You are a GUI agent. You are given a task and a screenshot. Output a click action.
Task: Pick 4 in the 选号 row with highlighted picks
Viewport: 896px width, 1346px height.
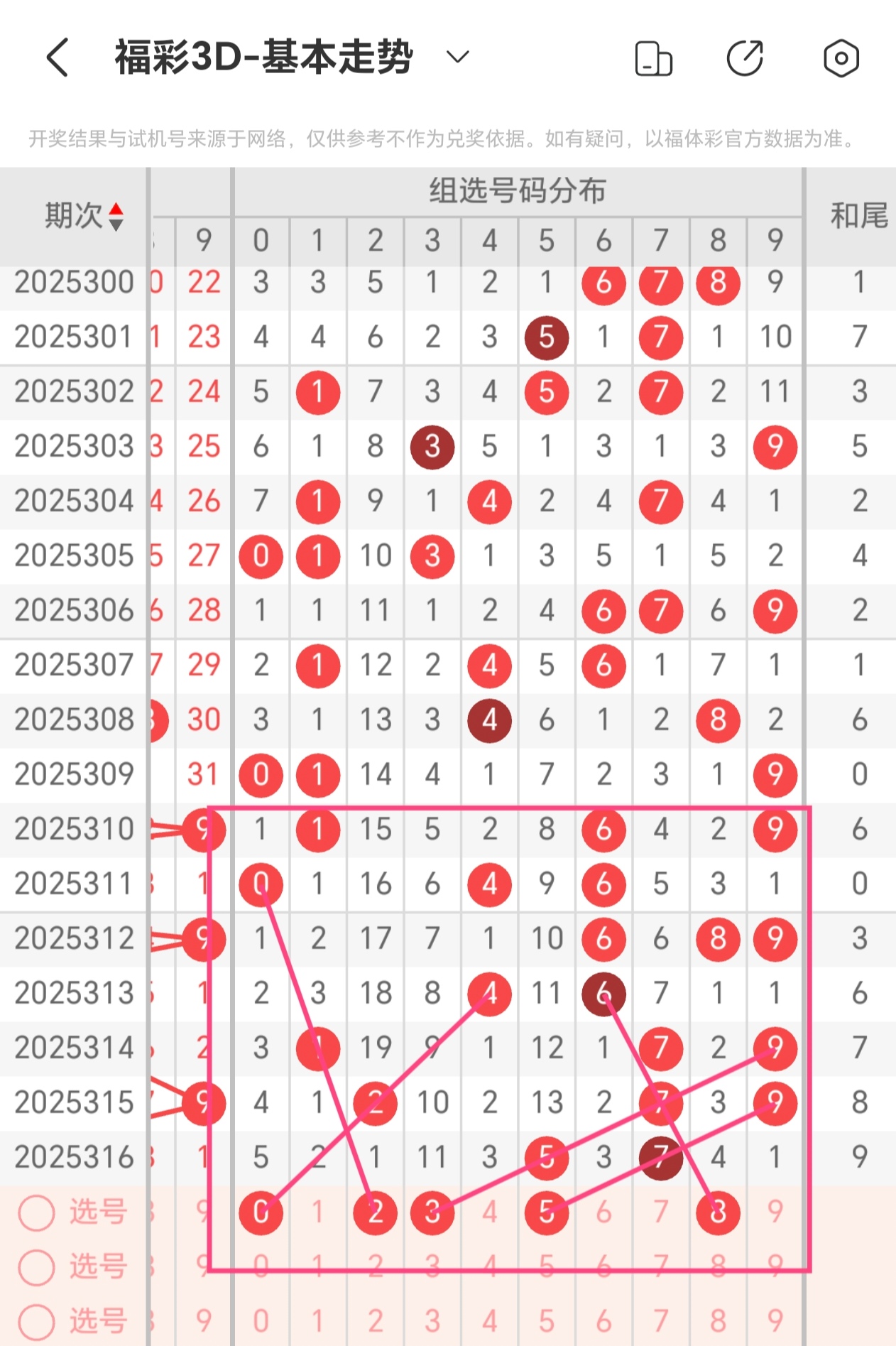pos(489,1212)
